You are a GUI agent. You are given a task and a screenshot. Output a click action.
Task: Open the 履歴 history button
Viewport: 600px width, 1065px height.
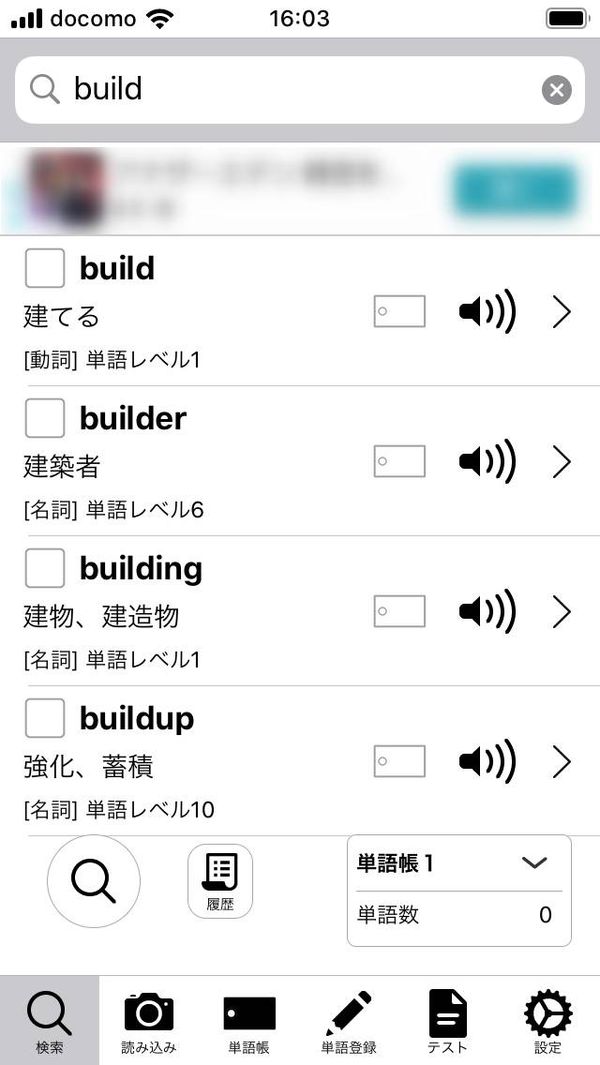(220, 882)
